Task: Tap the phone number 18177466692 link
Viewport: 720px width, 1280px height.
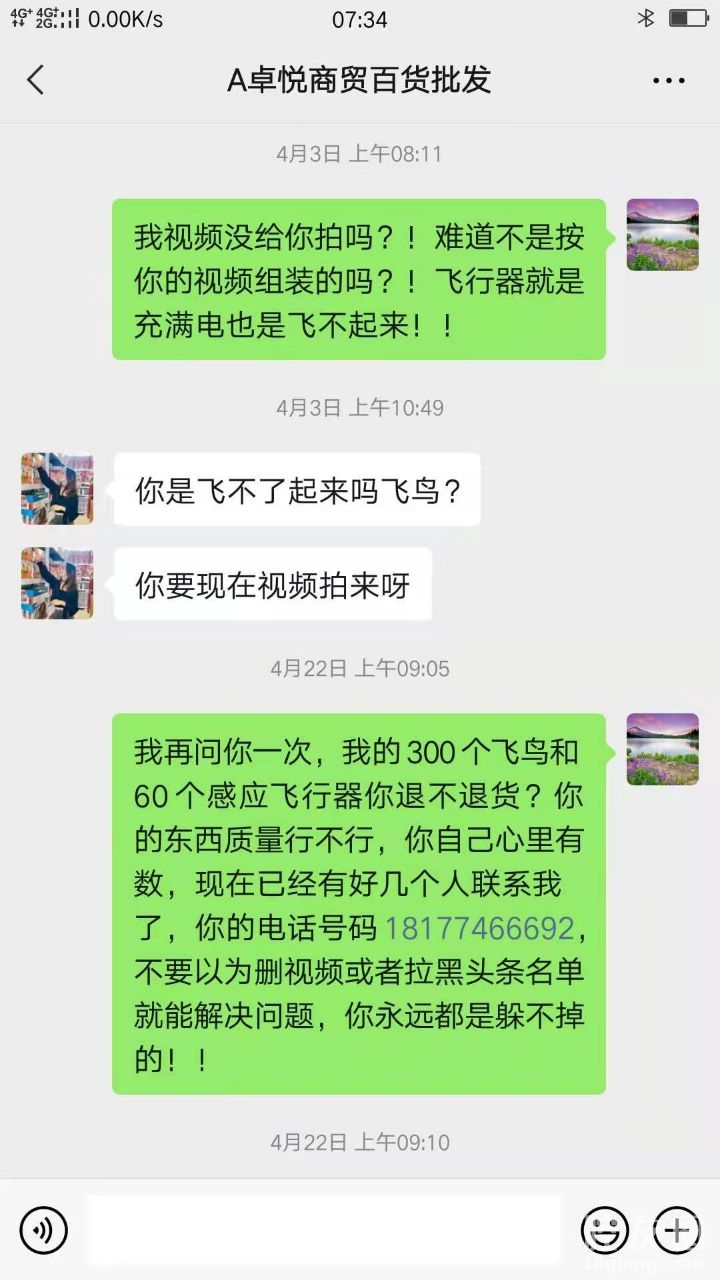Action: (479, 928)
